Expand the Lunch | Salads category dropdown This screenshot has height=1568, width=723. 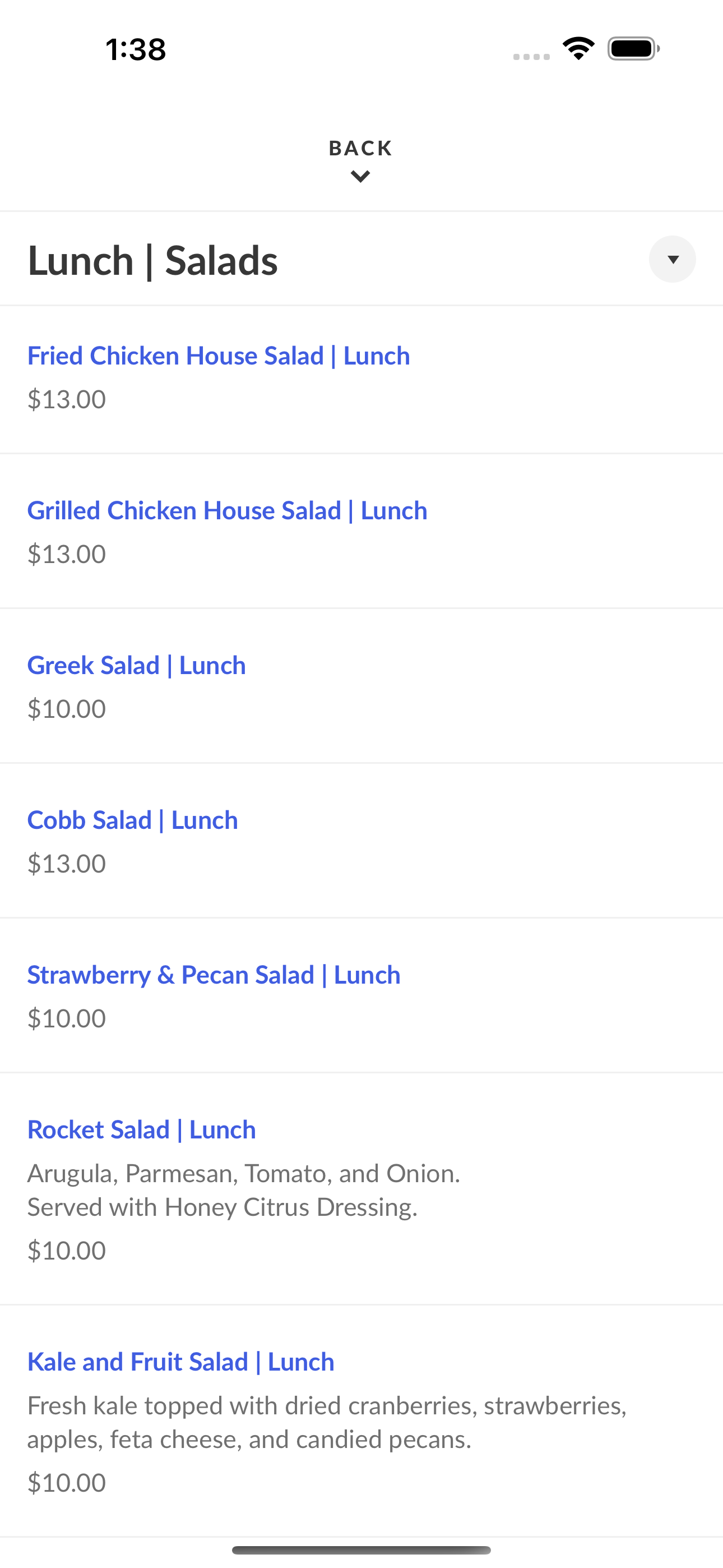pos(672,259)
